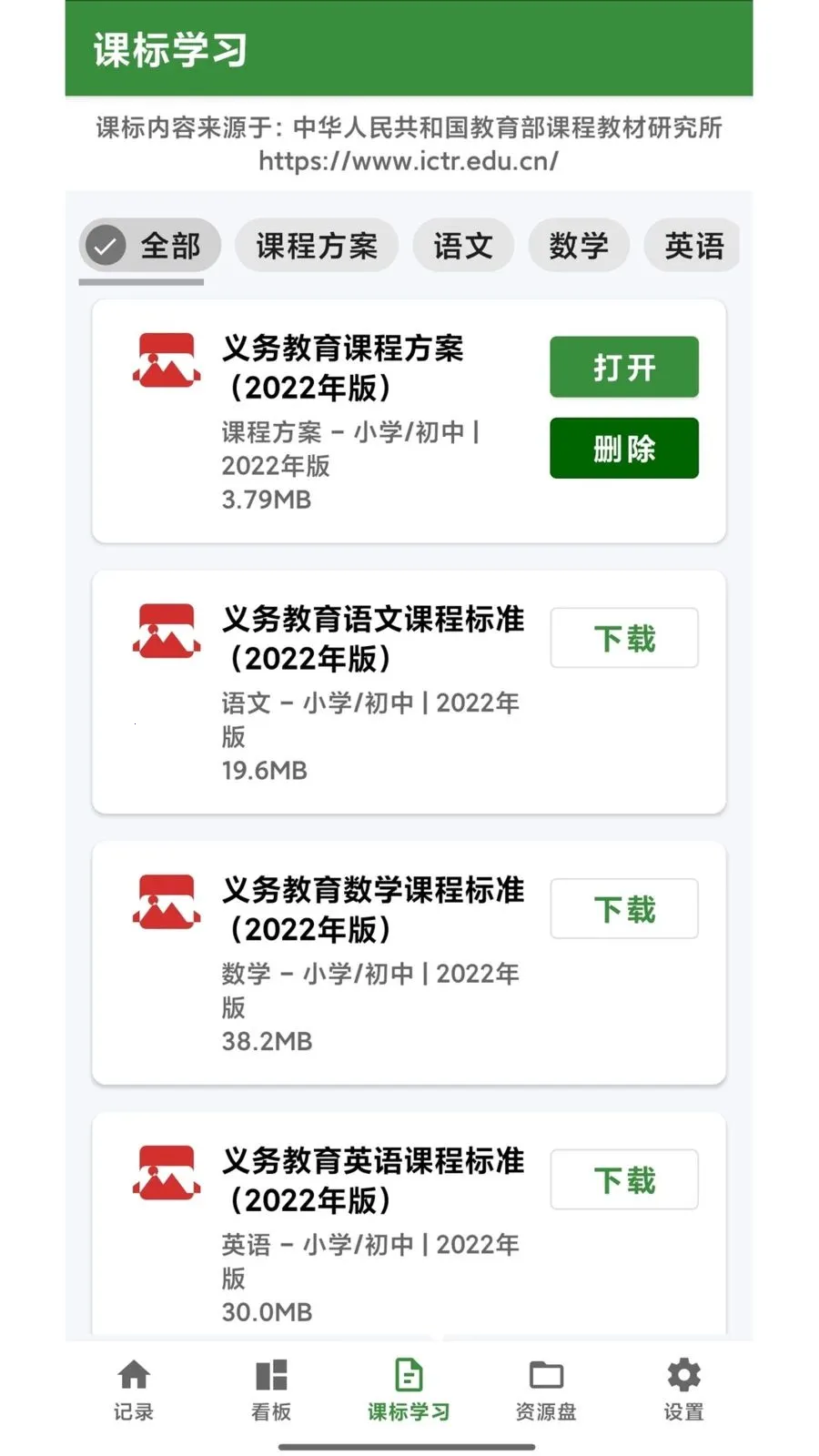
Task: Download 义务教育语文课程标准
Action: pos(624,638)
